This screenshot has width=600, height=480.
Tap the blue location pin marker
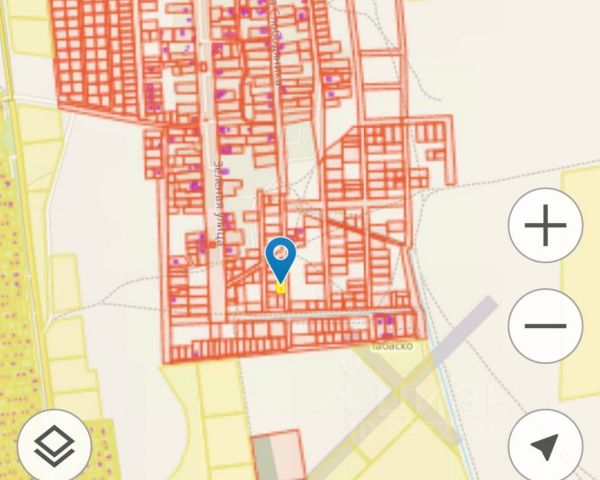tap(281, 258)
